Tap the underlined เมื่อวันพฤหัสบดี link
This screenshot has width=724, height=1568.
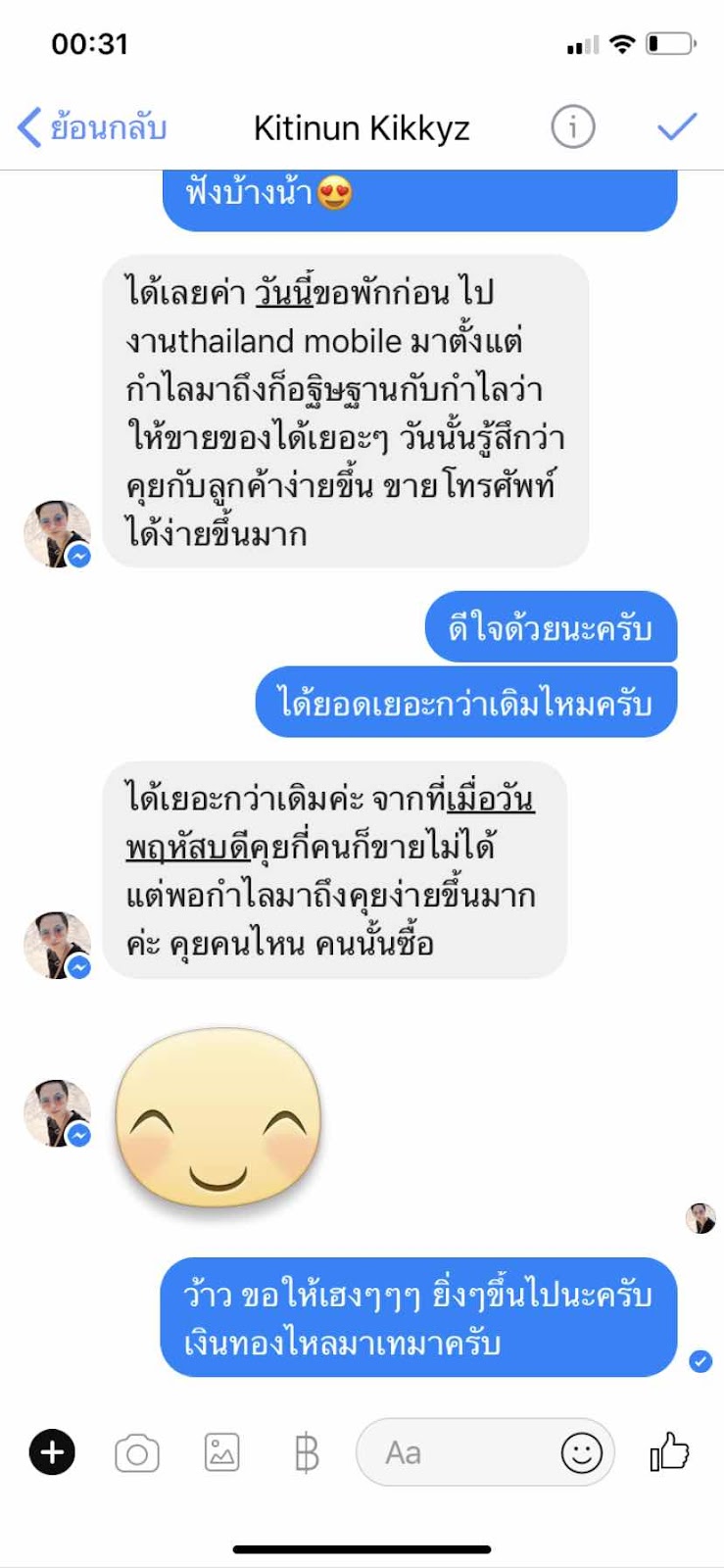click(490, 800)
